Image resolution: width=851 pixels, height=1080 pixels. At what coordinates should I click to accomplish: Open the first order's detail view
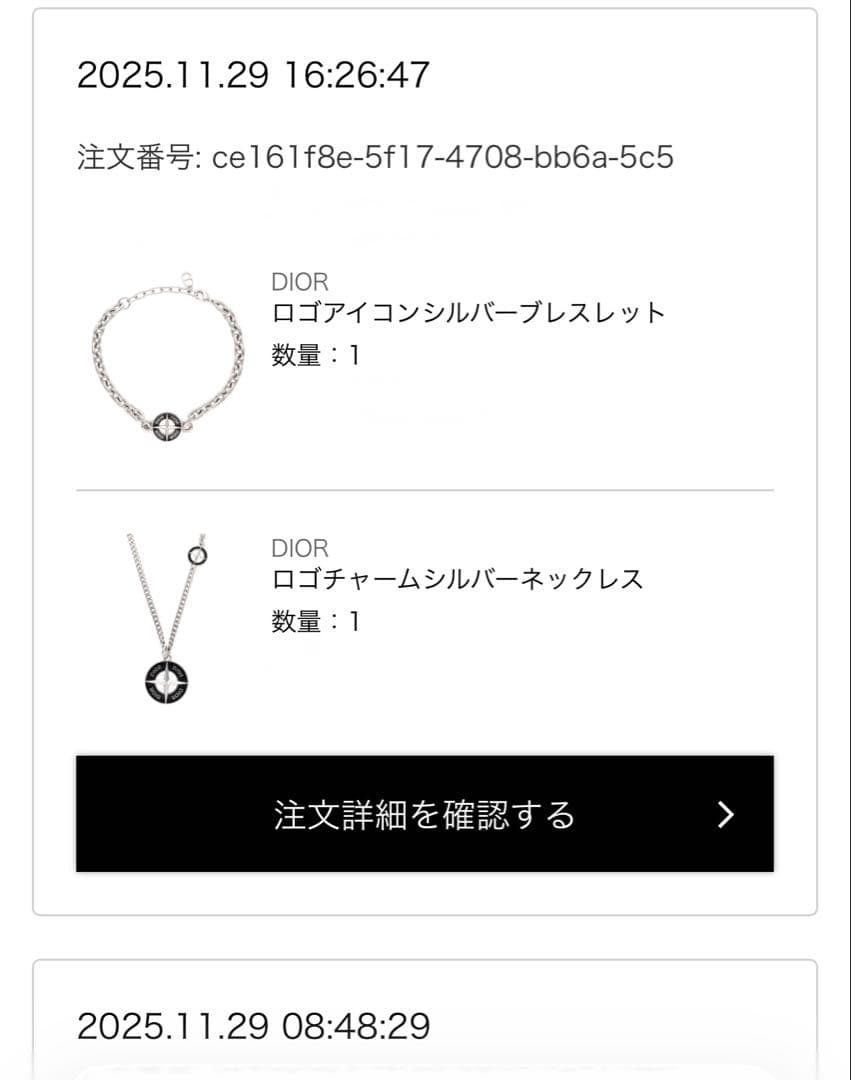click(425, 815)
